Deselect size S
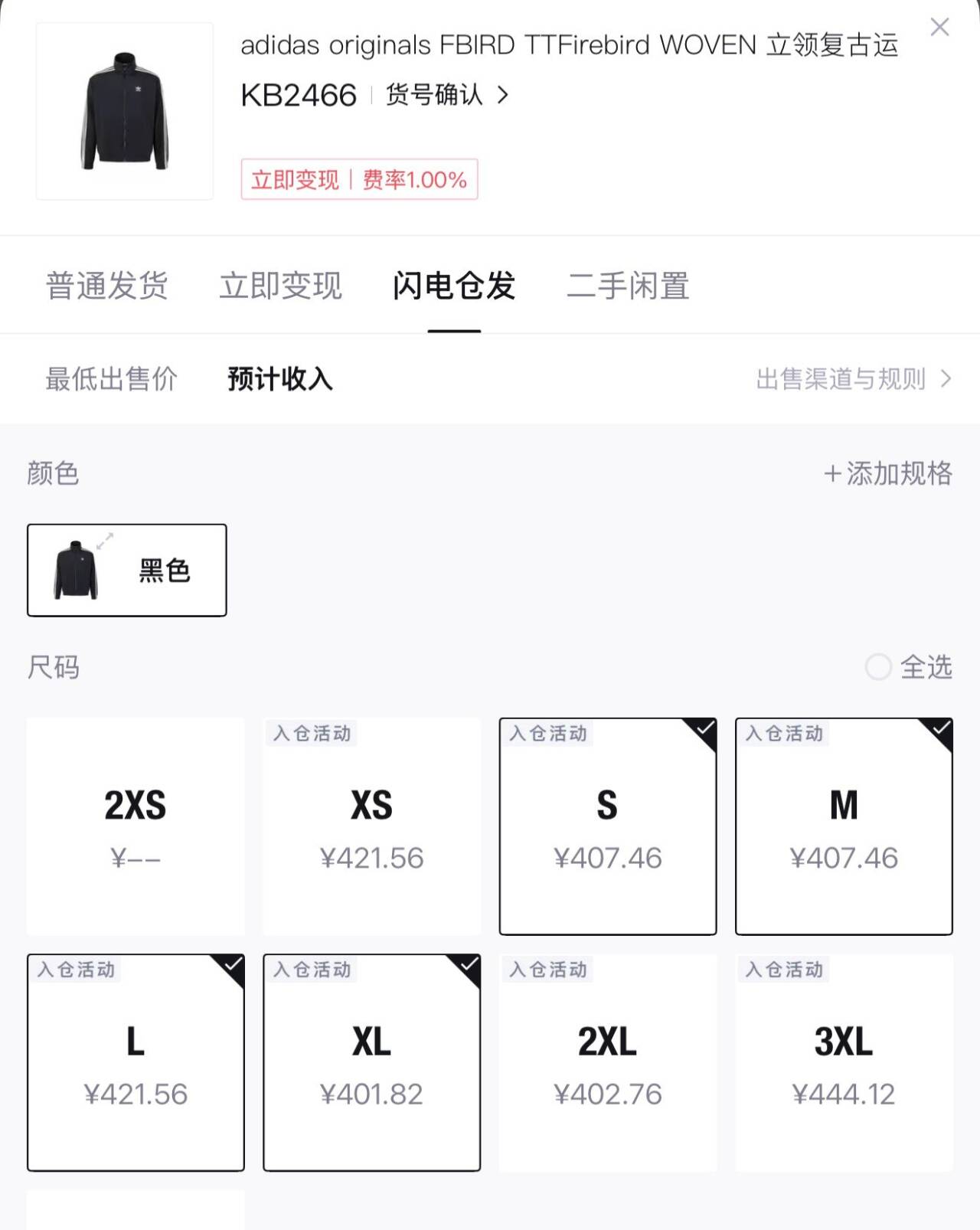Image resolution: width=980 pixels, height=1230 pixels. tap(608, 826)
